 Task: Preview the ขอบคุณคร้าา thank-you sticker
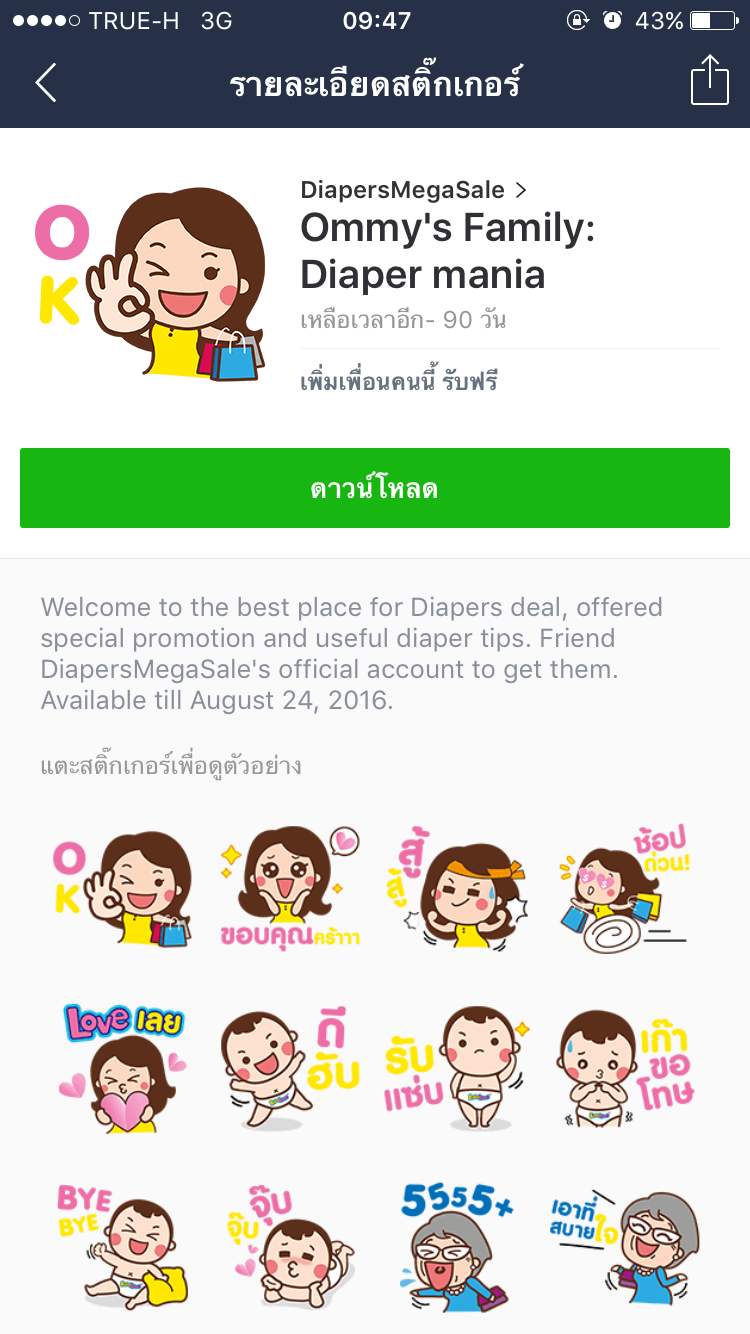pyautogui.click(x=290, y=887)
